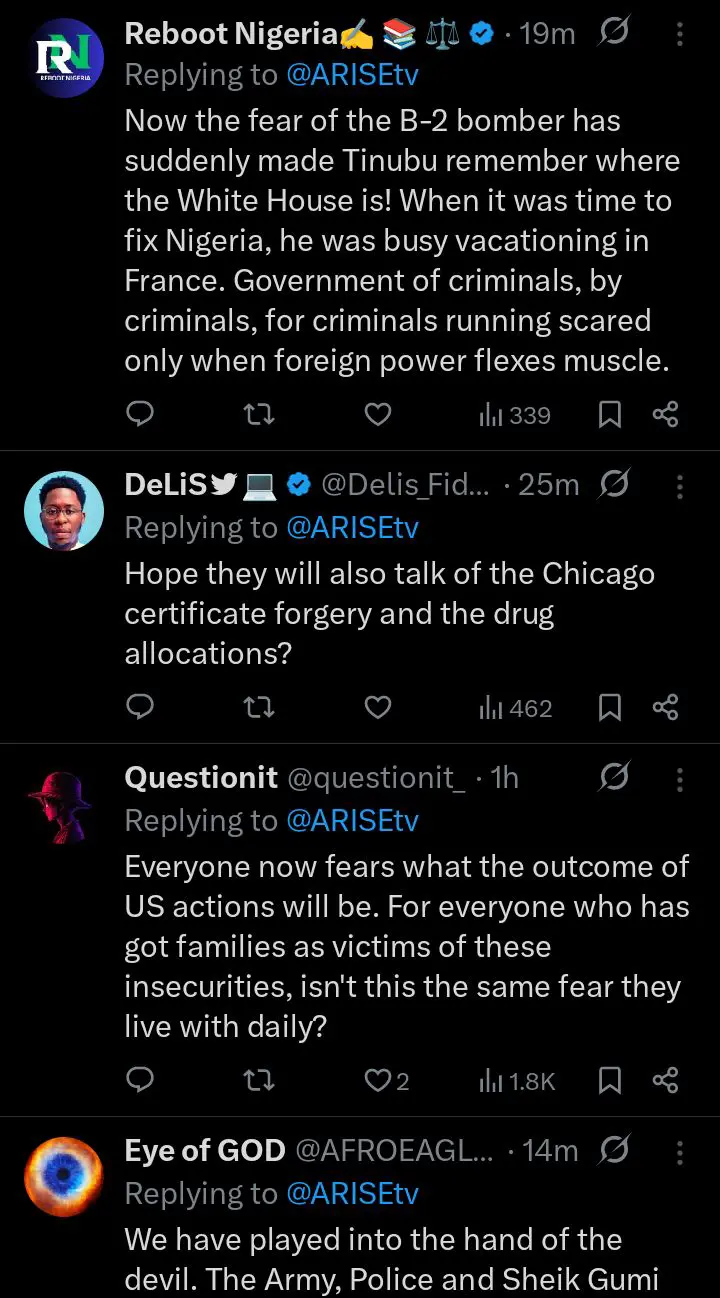Share Reboot Nigeria's tweet
This screenshot has height=1298, width=720.
click(x=666, y=414)
